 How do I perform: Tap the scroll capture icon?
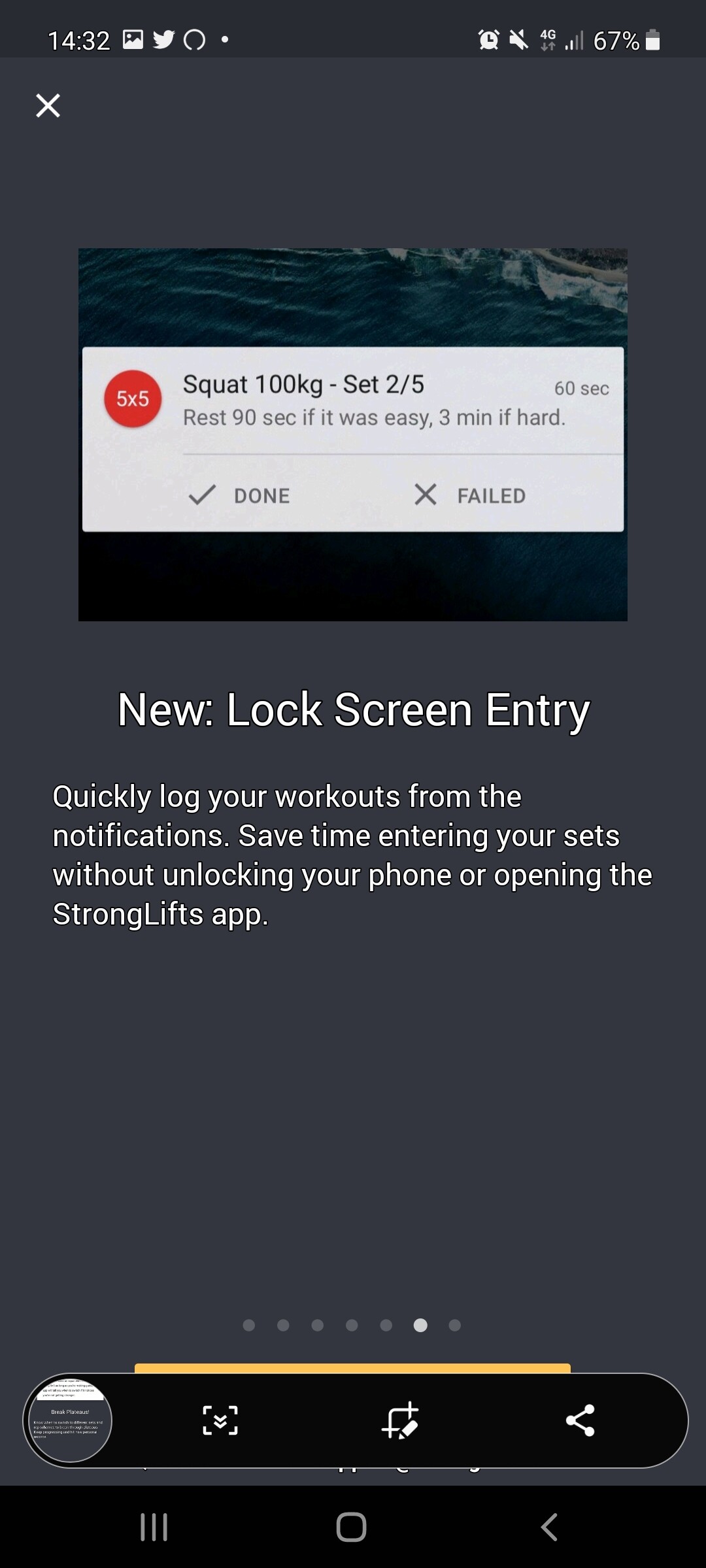[220, 1420]
